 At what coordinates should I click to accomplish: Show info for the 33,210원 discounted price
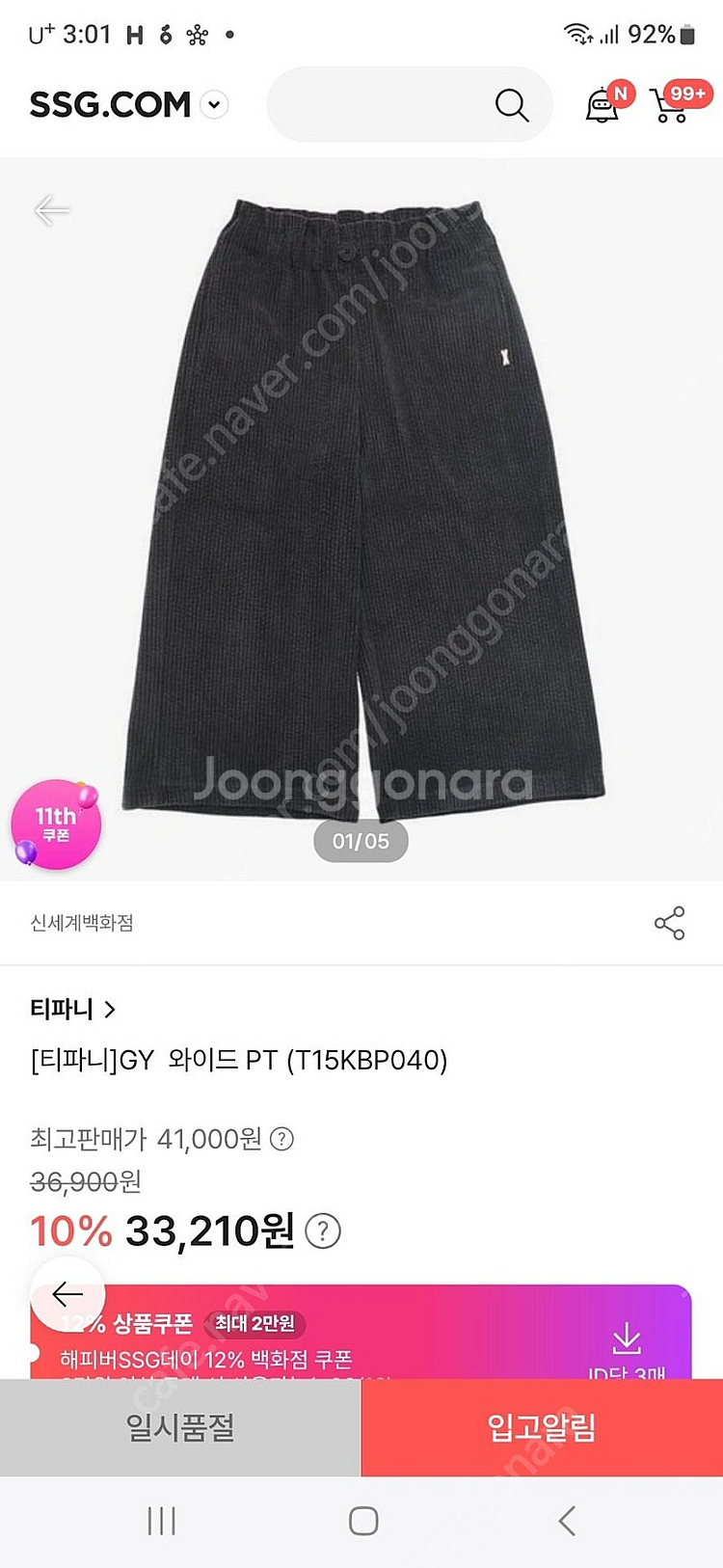point(323,1231)
